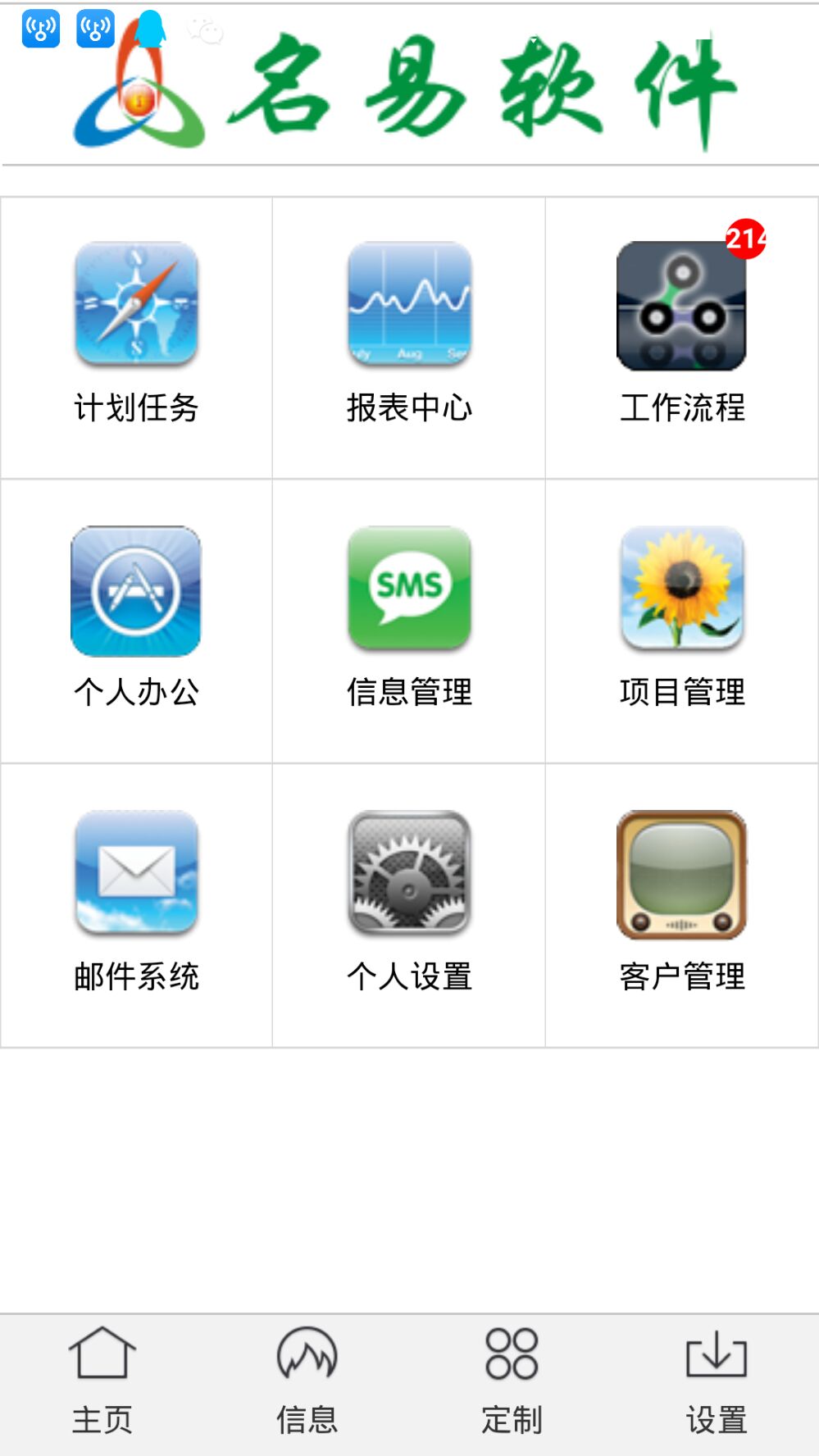The width and height of the screenshot is (819, 1456).
Task: Open 个人设置 personal settings
Action: click(x=409, y=874)
